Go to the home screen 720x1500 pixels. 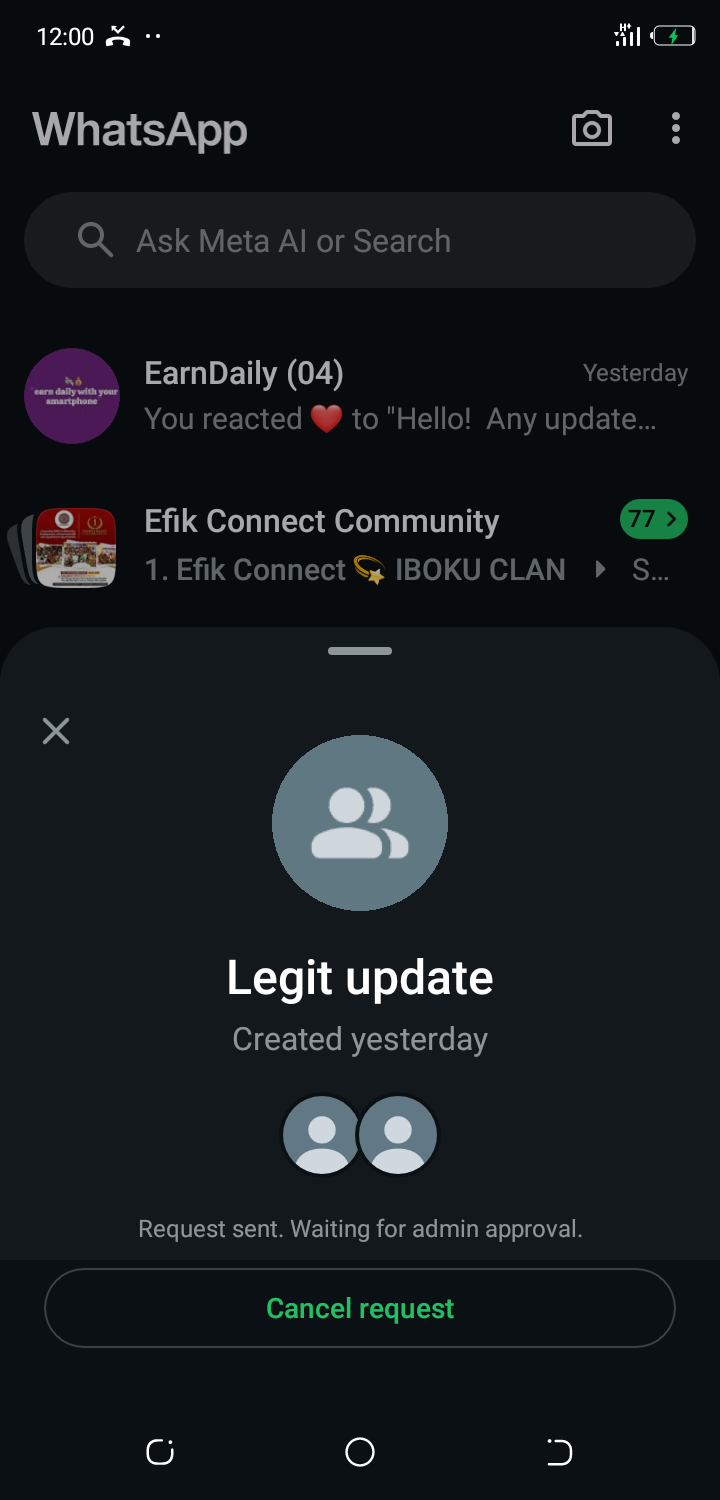click(360, 1452)
